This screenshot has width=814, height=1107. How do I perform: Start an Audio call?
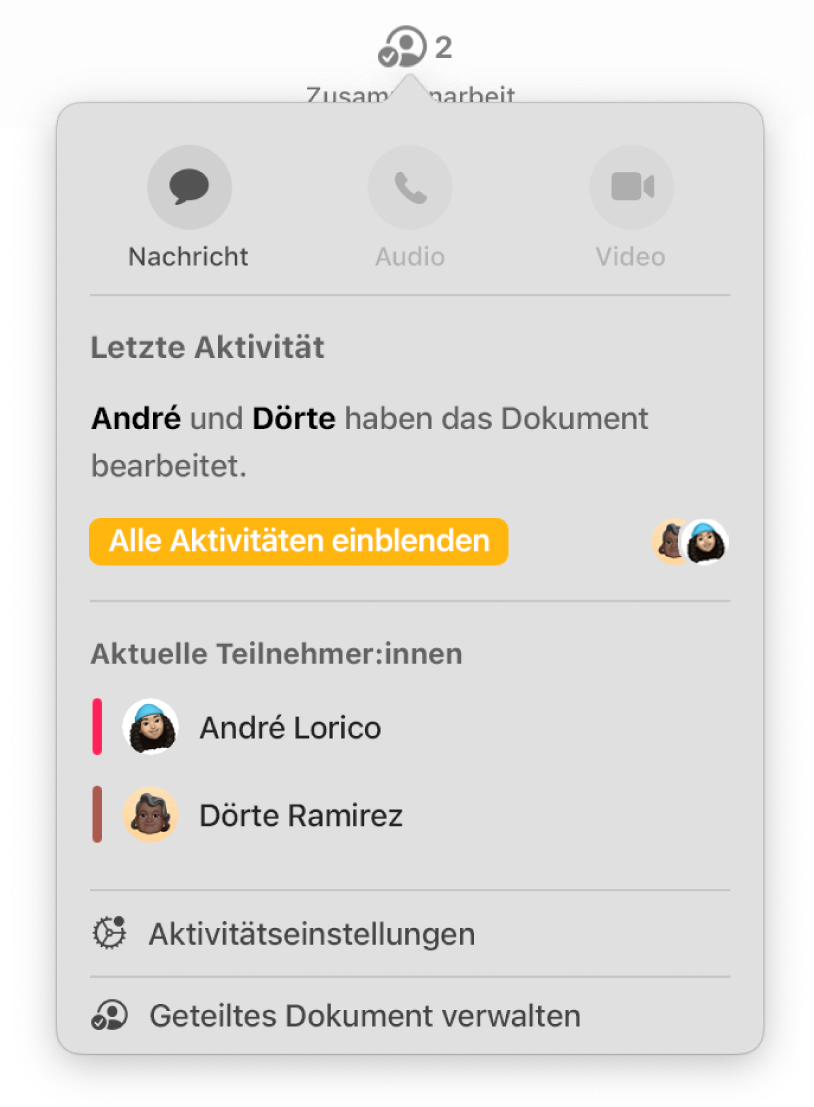[410, 188]
